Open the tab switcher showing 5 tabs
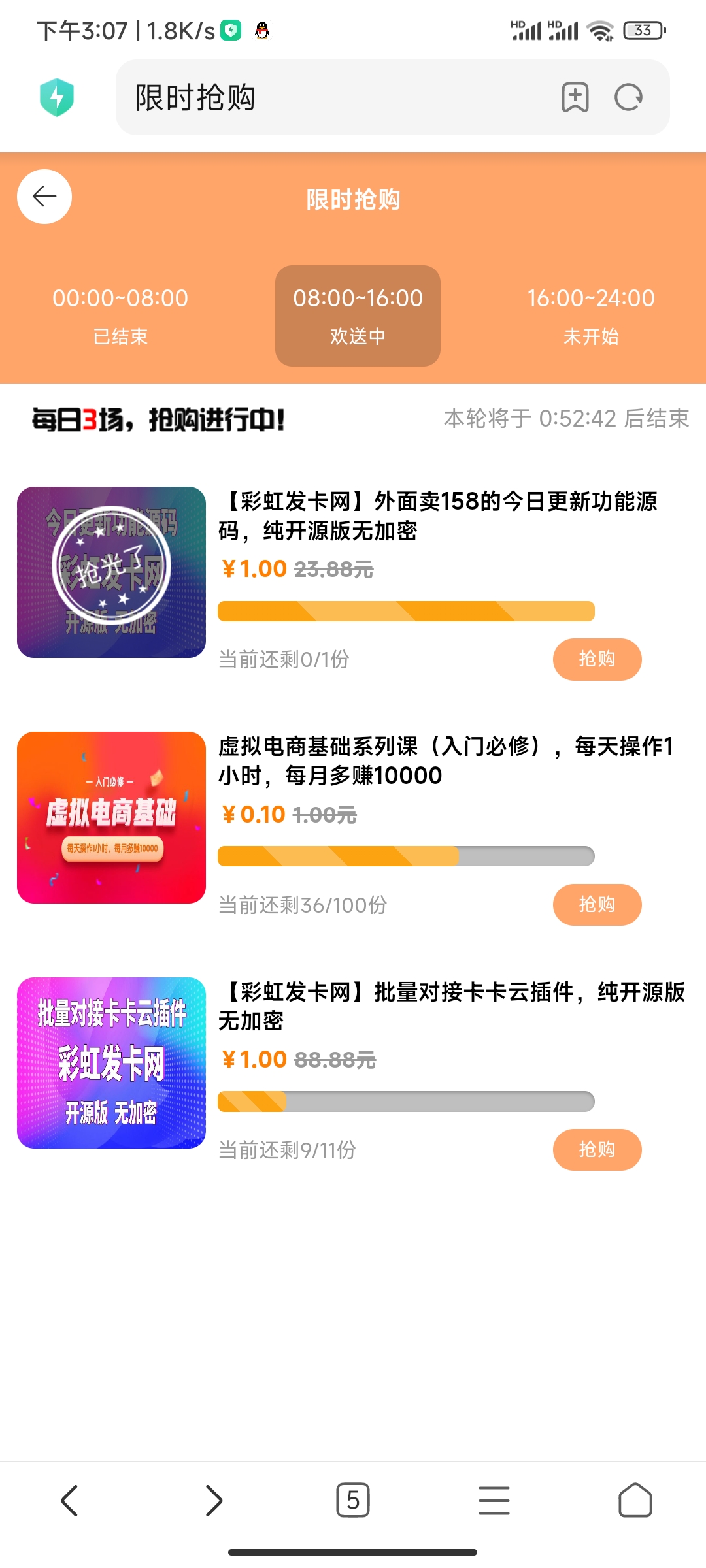This screenshot has width=706, height=1568. (353, 1500)
